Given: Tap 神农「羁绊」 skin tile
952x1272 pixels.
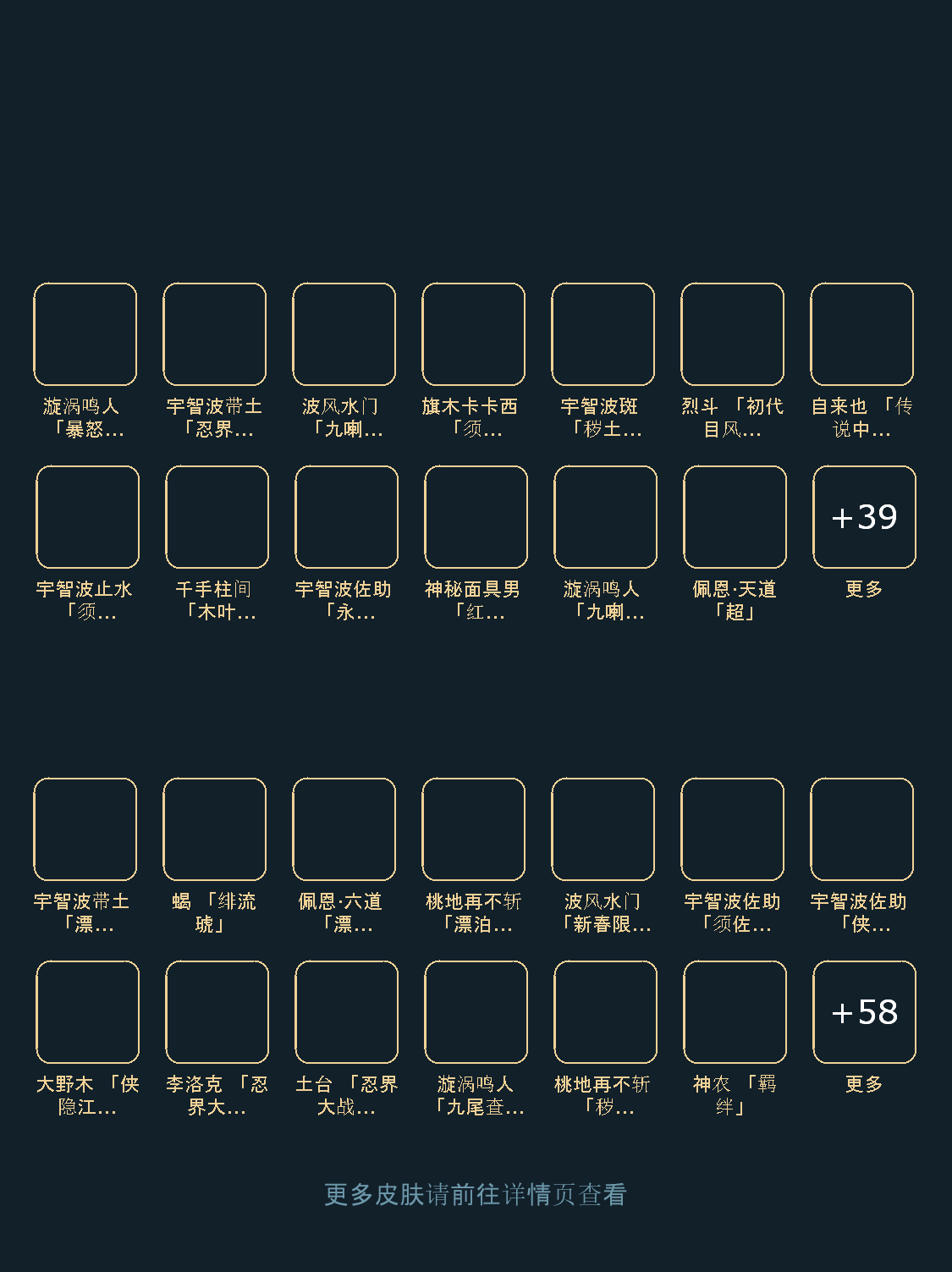Looking at the screenshot, I should coord(735,1012).
